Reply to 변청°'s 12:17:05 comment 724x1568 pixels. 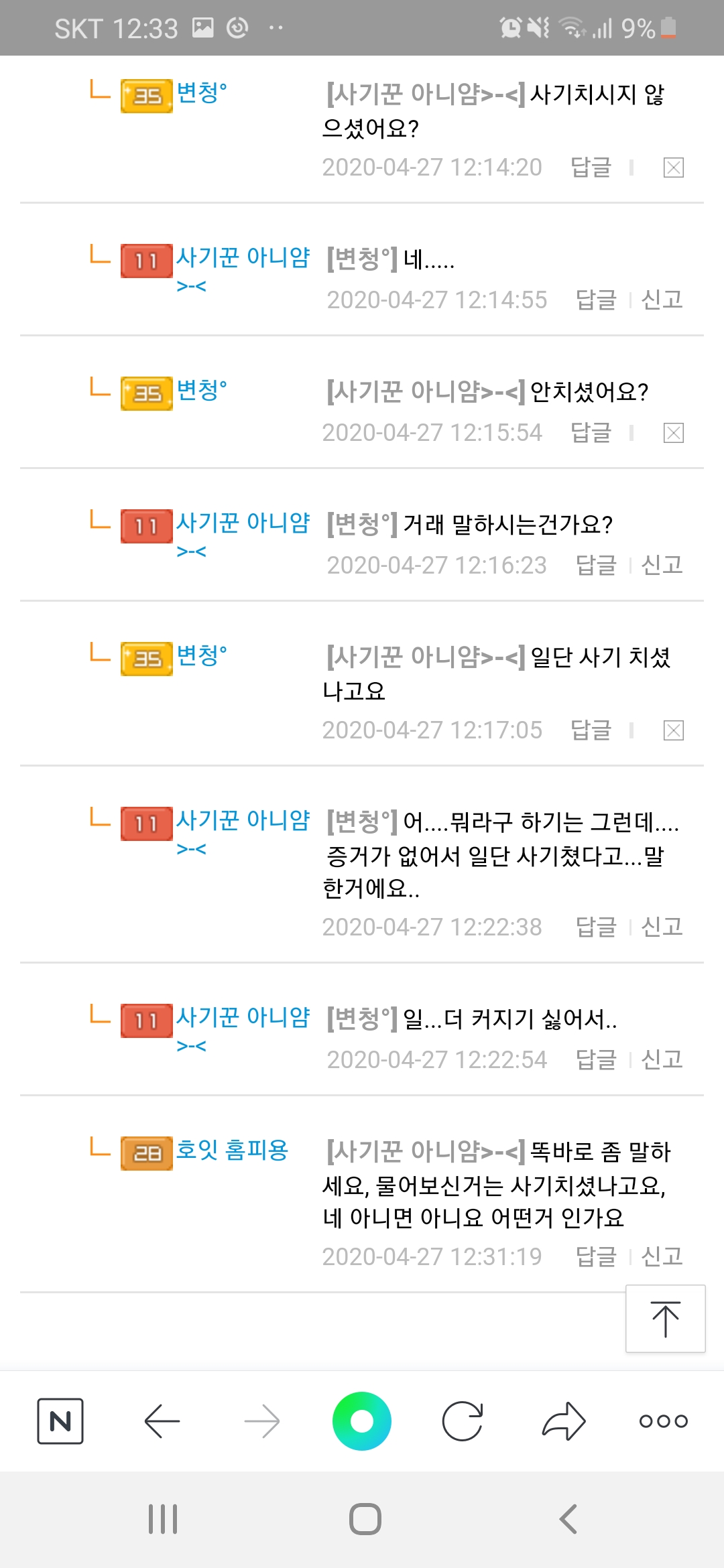pos(591,730)
